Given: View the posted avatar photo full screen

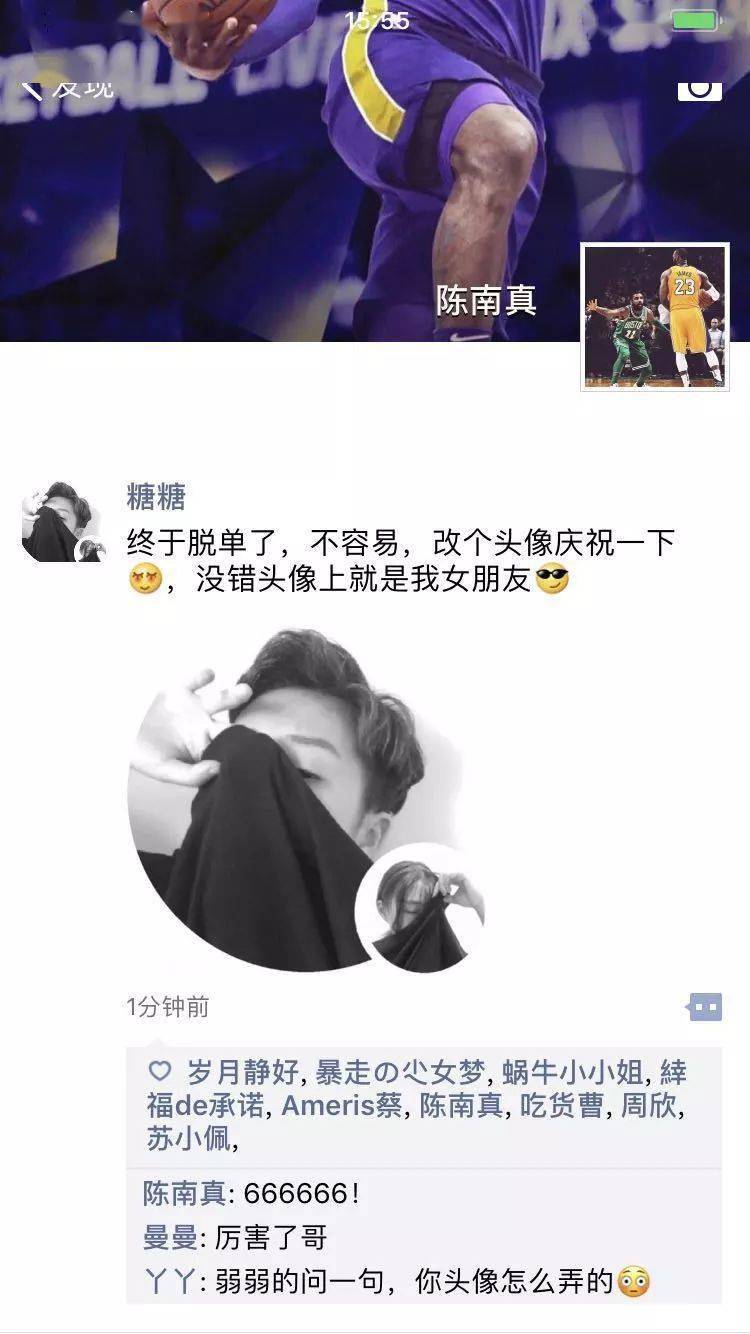Looking at the screenshot, I should [300, 800].
